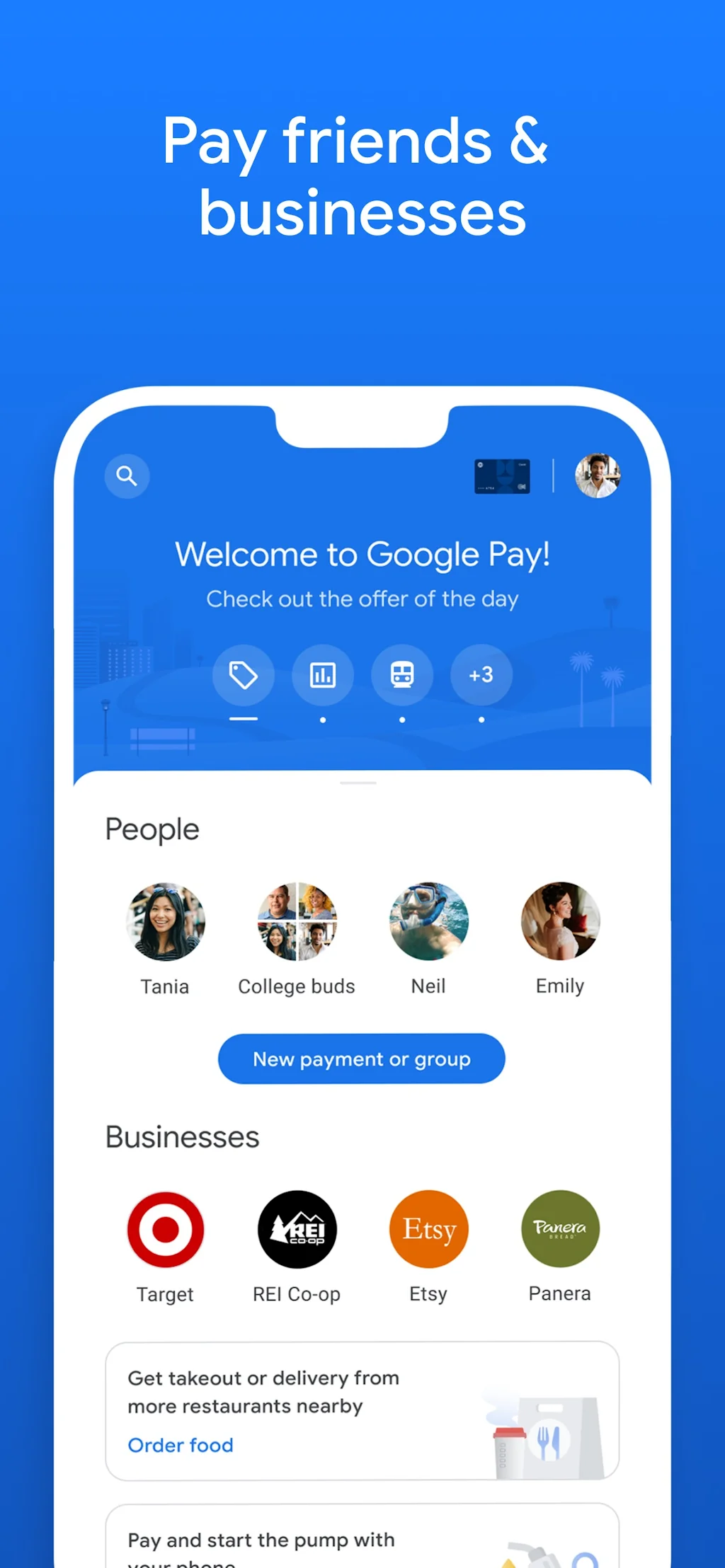Expand the bottom sheet drag handle
The height and width of the screenshot is (1568, 725).
[x=358, y=782]
